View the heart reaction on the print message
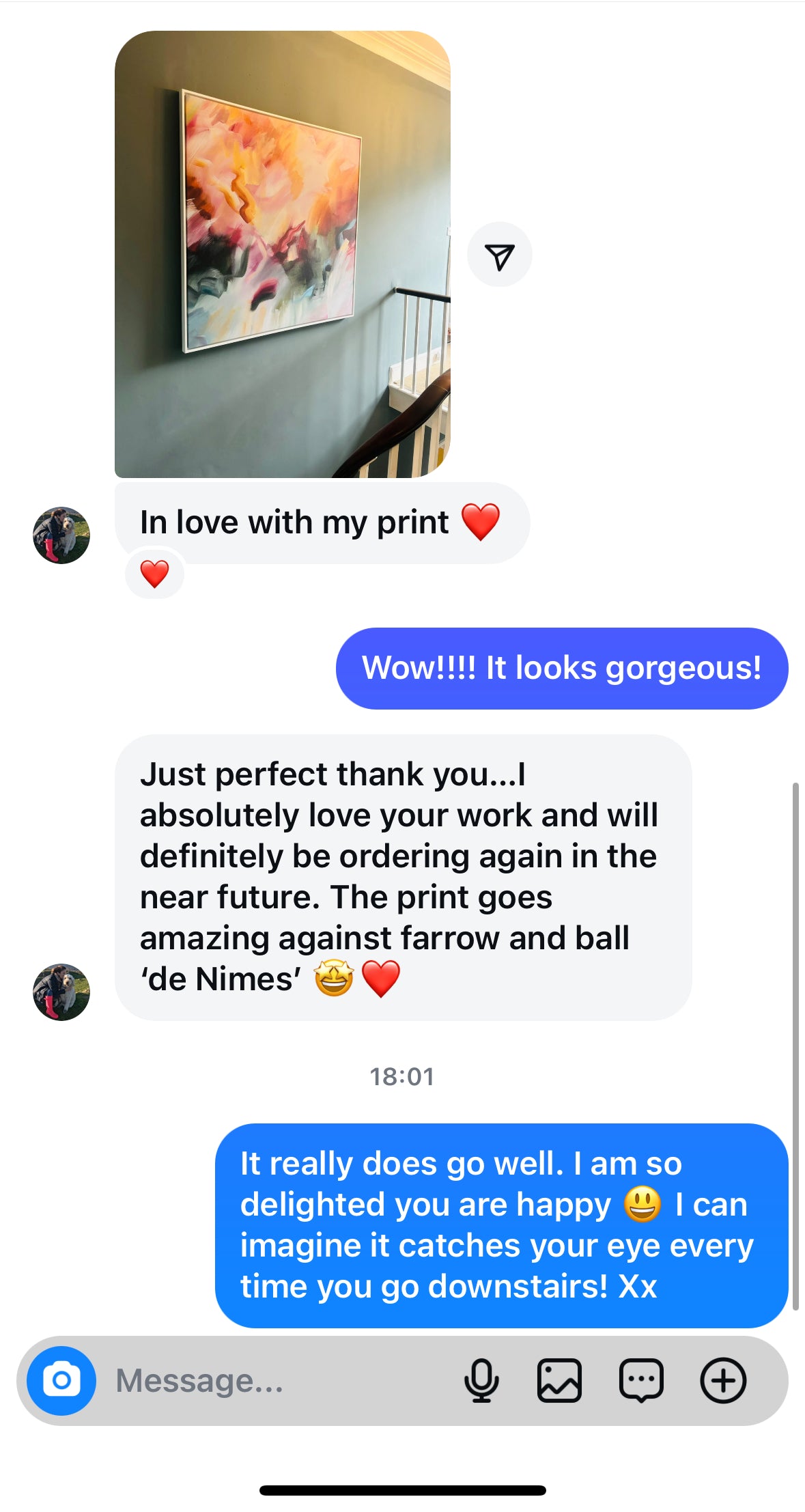805x1512 pixels. pos(155,574)
